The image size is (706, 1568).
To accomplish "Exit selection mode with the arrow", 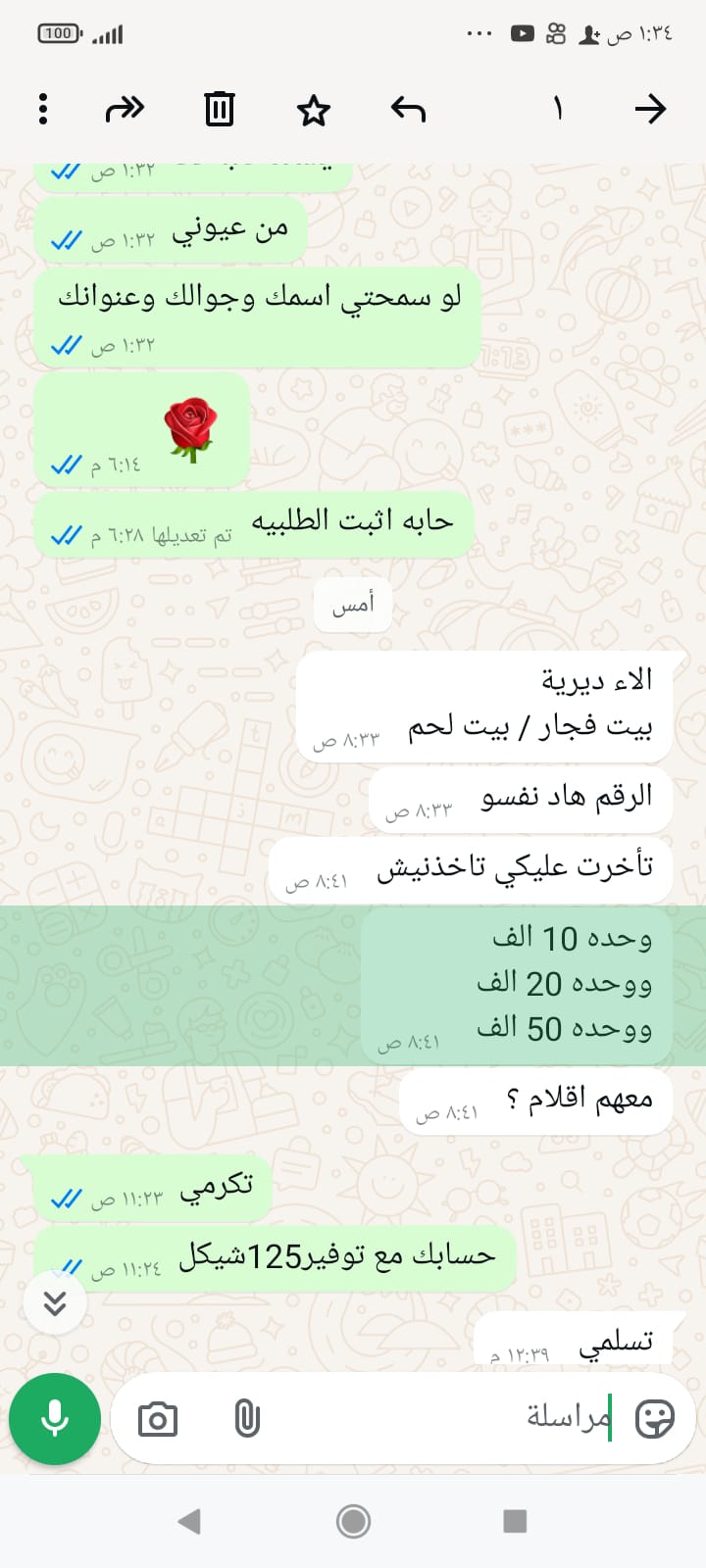I will coord(650,109).
